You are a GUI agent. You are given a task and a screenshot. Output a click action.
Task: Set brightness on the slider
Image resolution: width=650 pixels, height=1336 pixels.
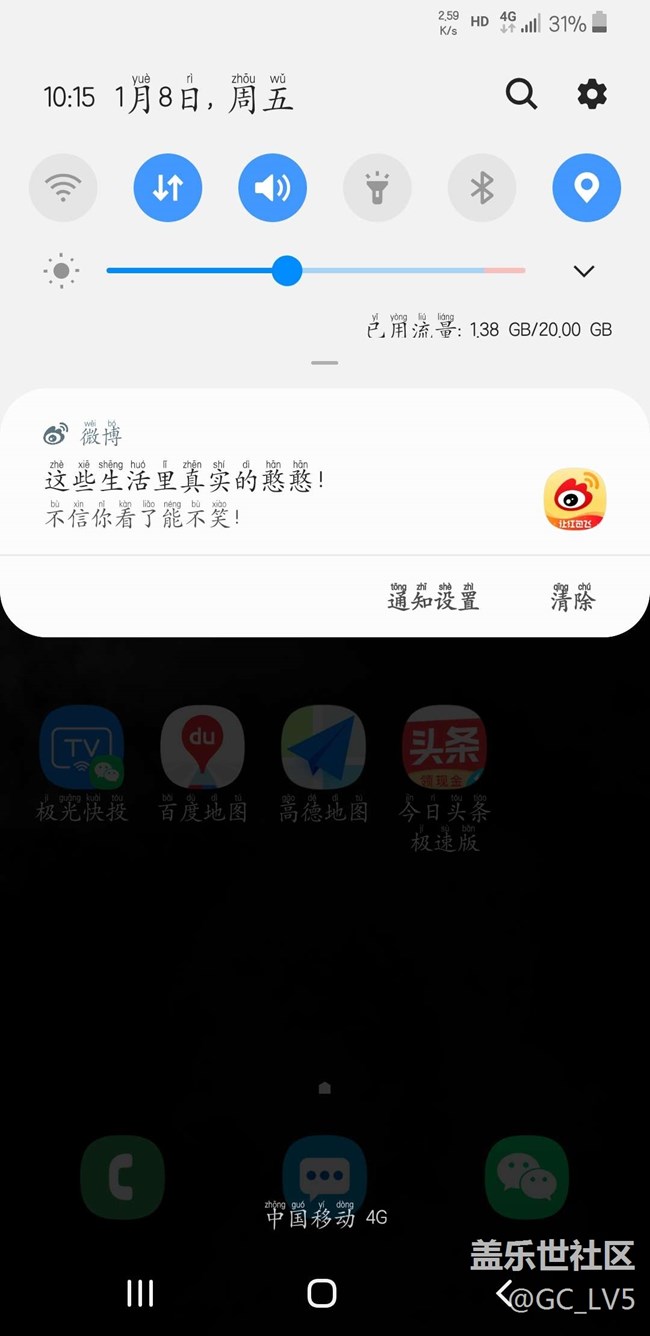tap(287, 271)
